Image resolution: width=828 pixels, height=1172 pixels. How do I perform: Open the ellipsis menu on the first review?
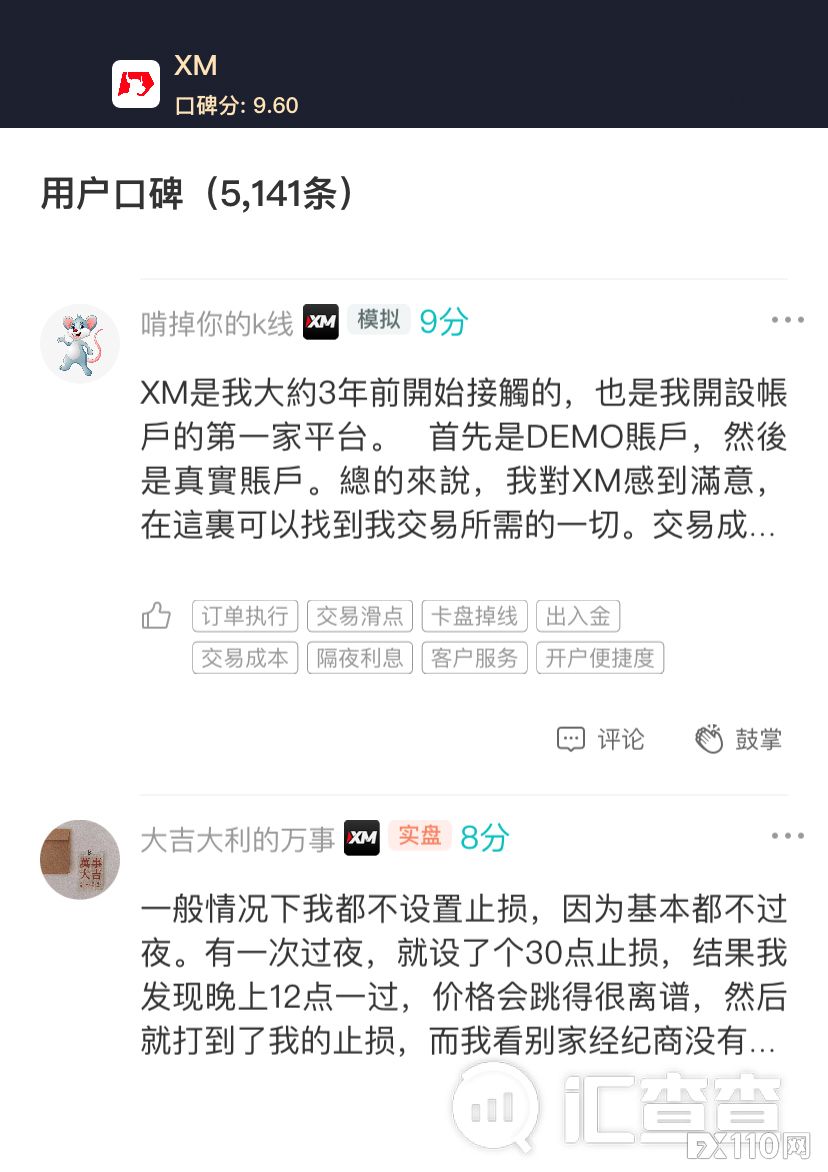(788, 318)
